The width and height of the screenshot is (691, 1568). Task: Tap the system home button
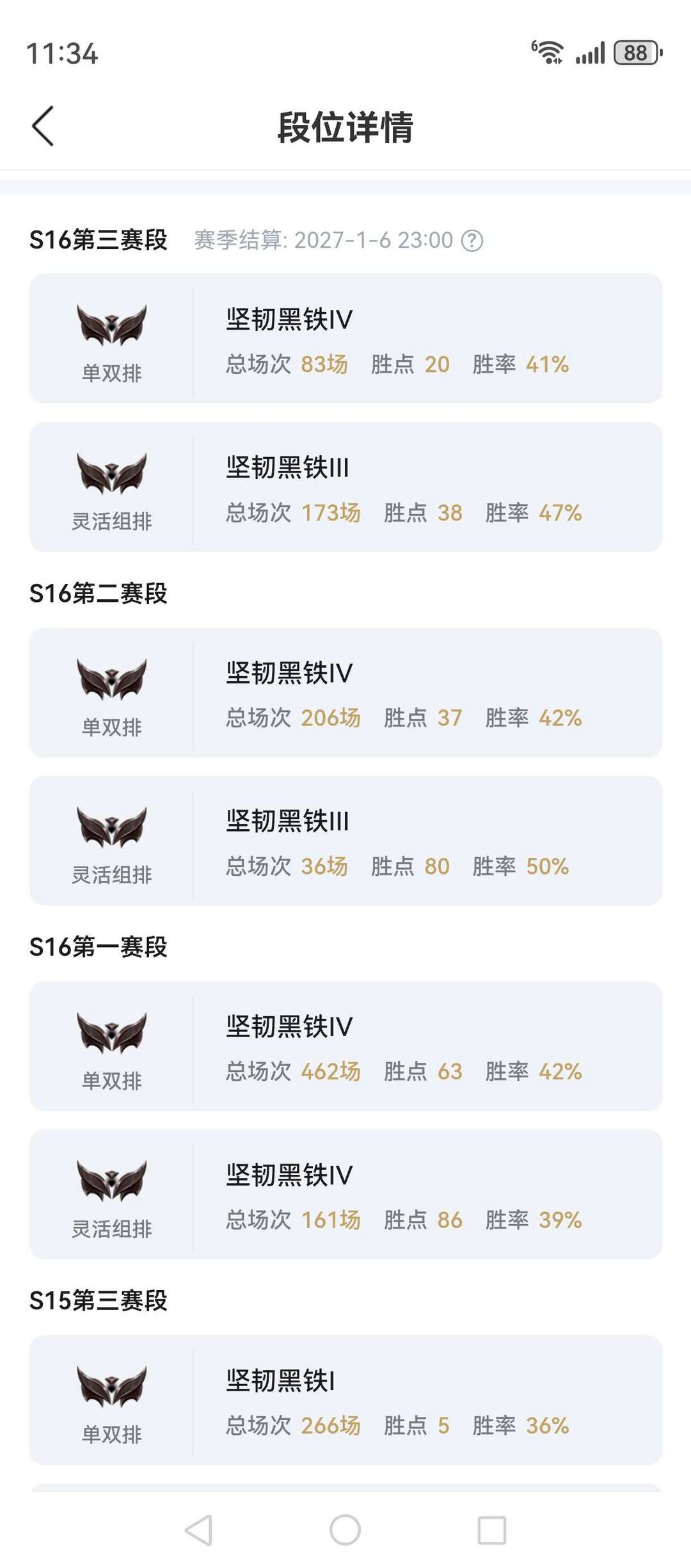345,1530
